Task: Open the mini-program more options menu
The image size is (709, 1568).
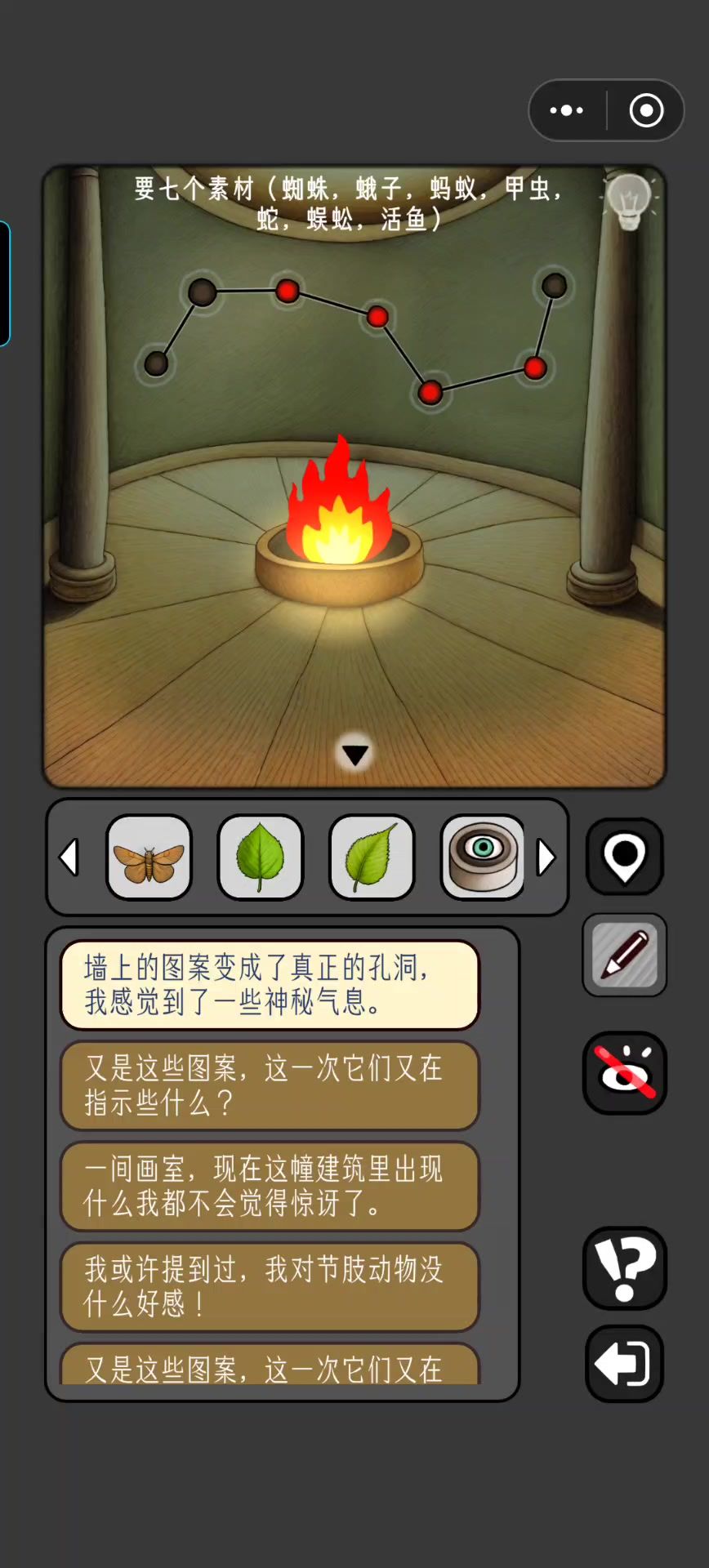Action: pos(567,110)
